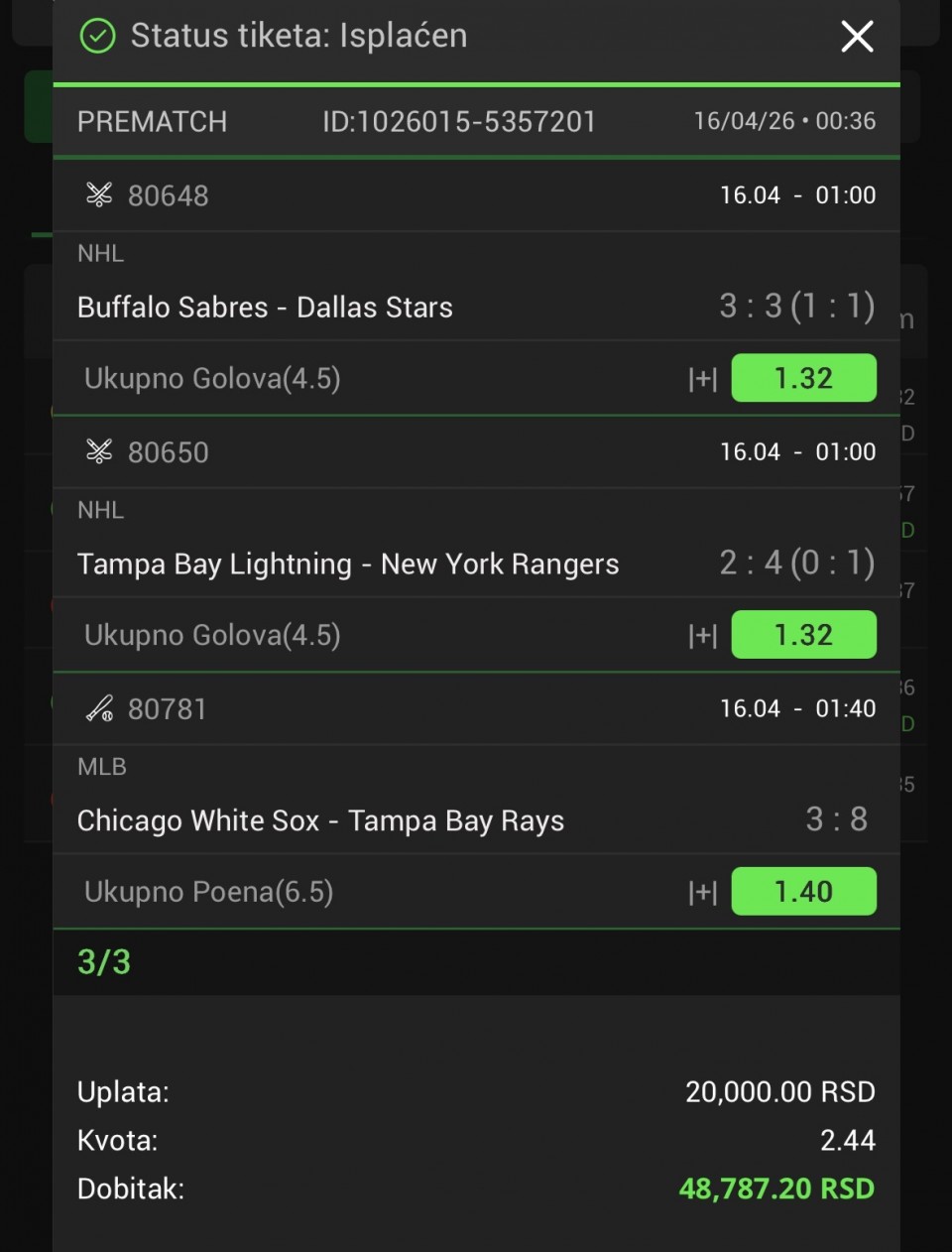Close the ticket status dialog

pos(857,37)
